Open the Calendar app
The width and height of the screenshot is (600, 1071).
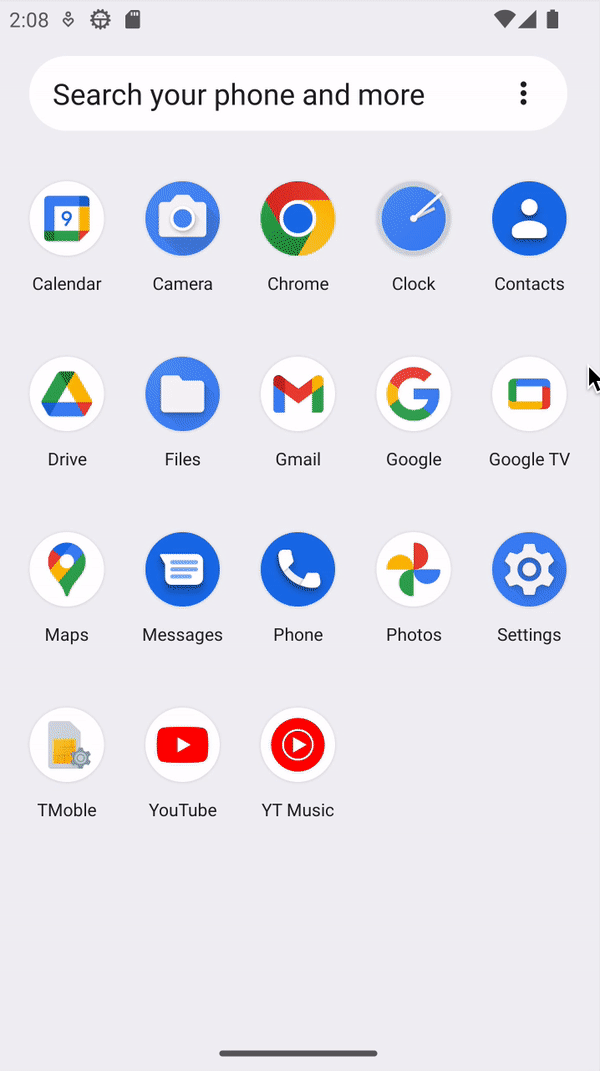pos(67,219)
